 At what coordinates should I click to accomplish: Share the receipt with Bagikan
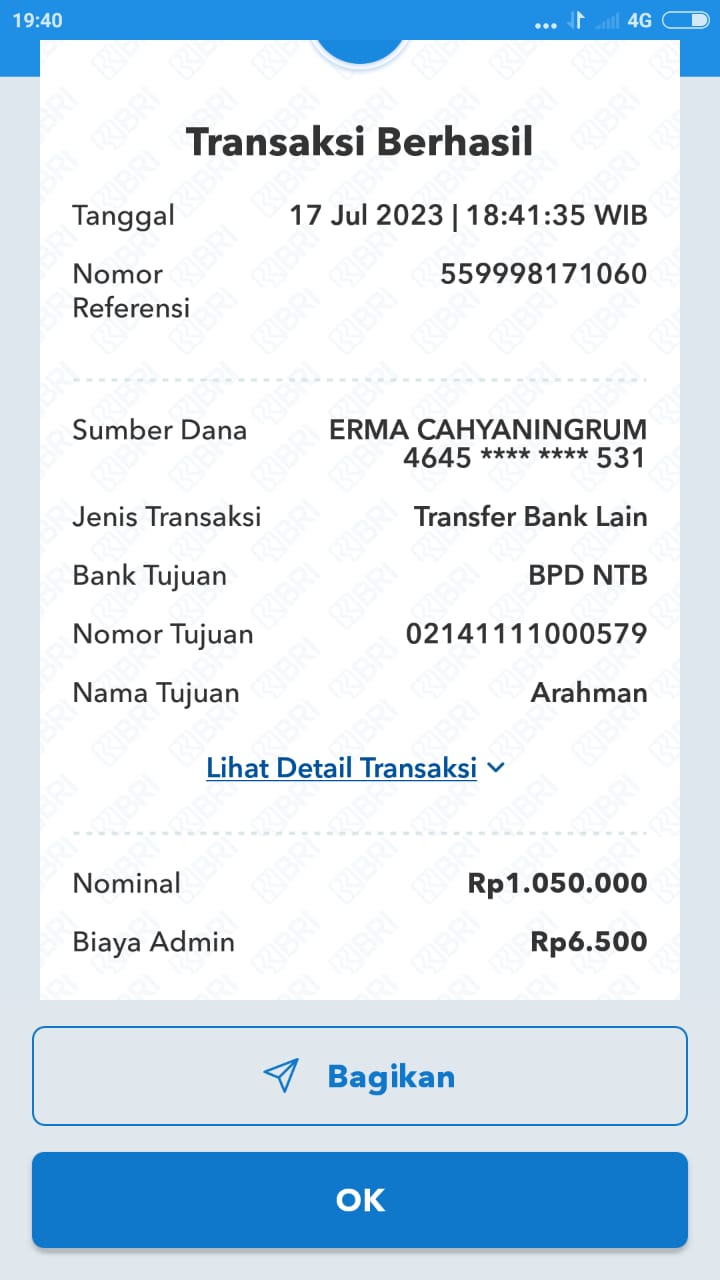360,1076
